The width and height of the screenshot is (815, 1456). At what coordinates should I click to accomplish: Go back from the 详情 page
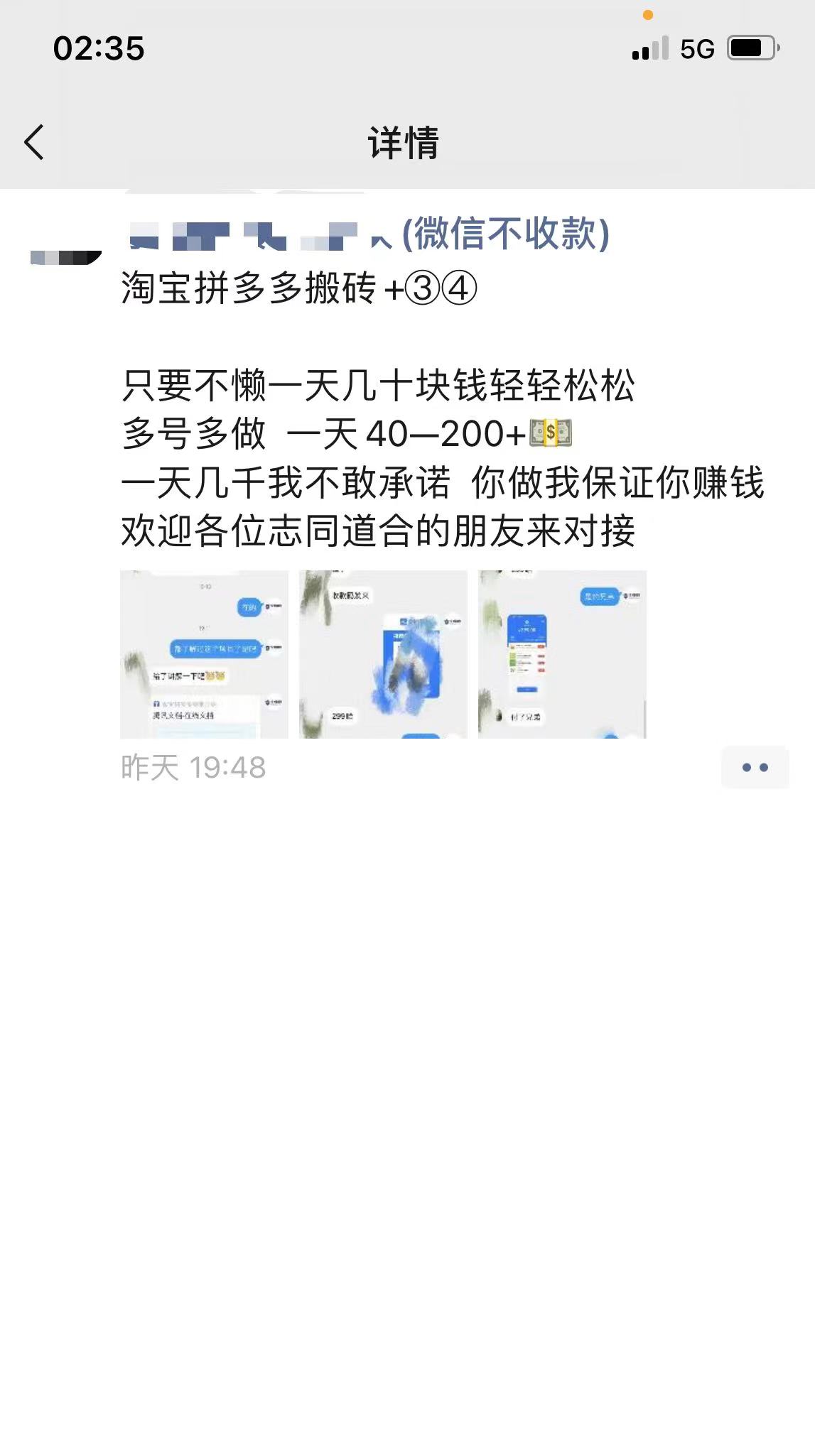[34, 142]
